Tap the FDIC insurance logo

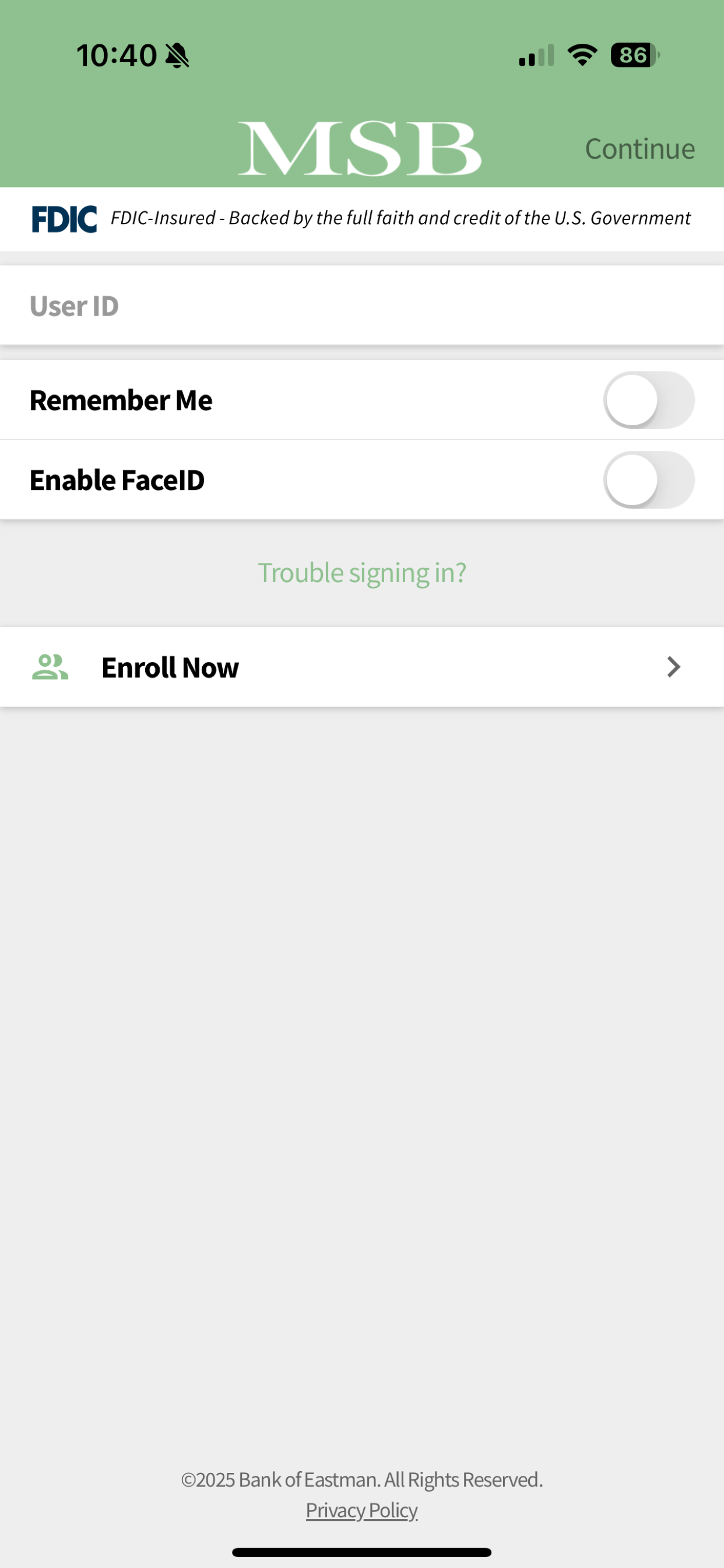64,218
